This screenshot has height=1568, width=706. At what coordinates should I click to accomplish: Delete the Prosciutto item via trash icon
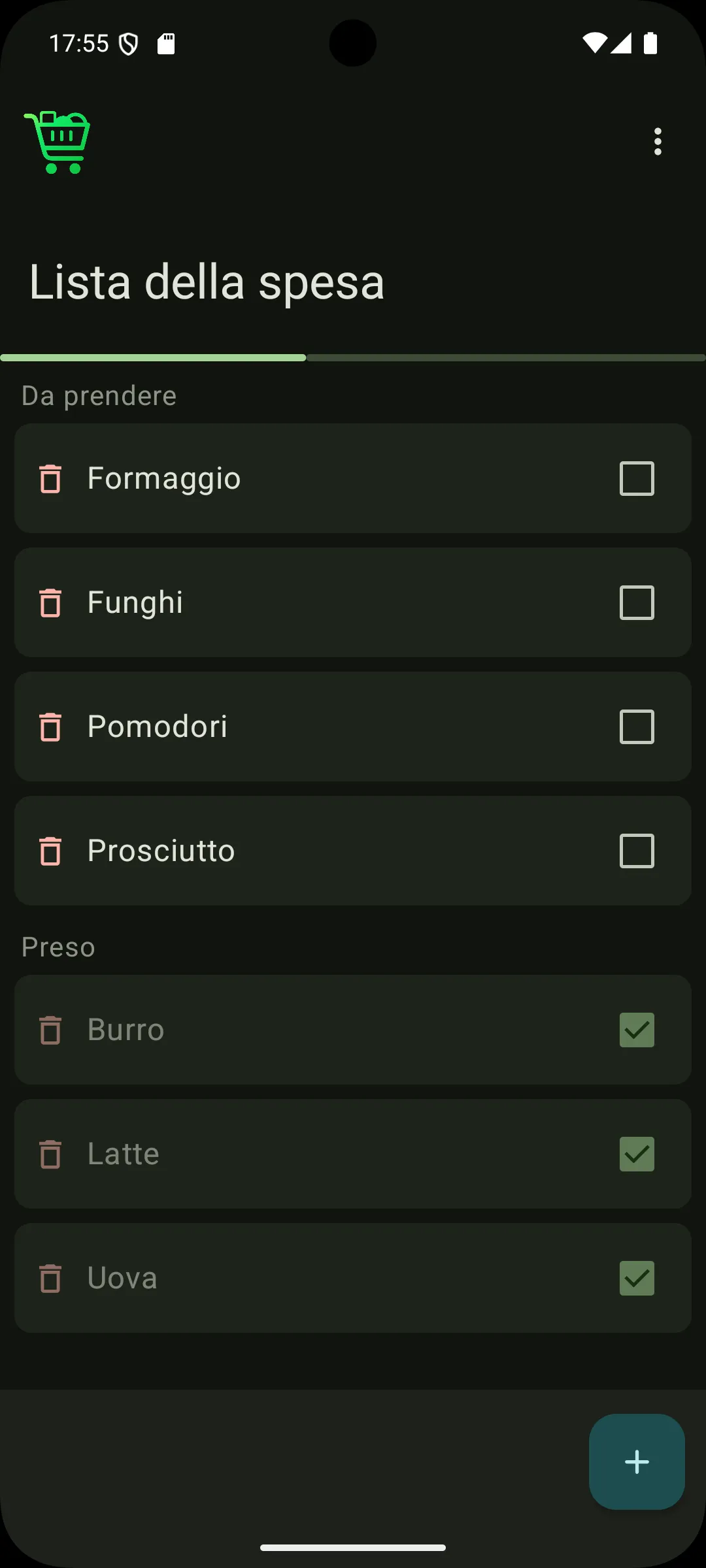tap(51, 851)
